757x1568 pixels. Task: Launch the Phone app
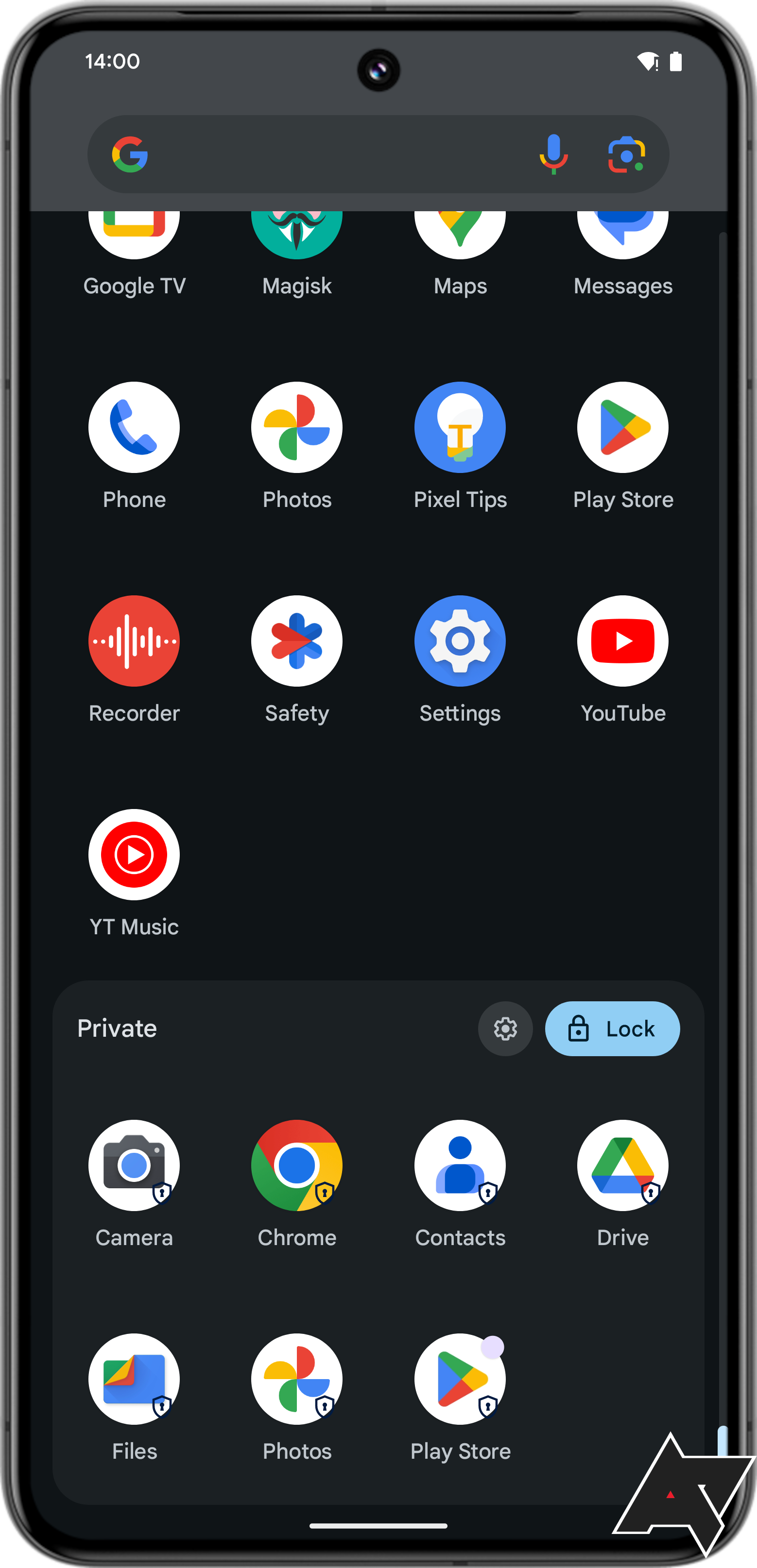click(x=134, y=427)
